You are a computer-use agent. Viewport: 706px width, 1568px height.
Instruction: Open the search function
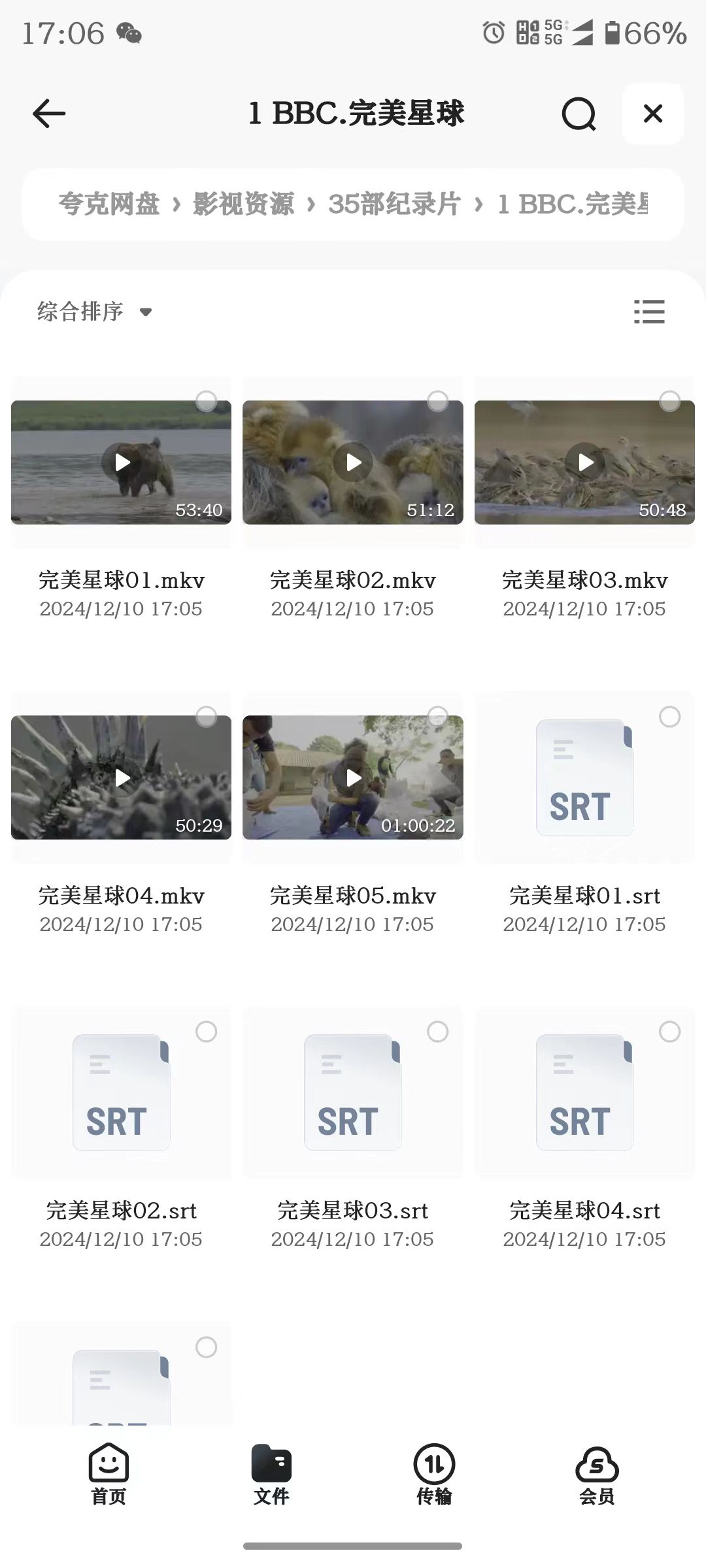point(578,114)
